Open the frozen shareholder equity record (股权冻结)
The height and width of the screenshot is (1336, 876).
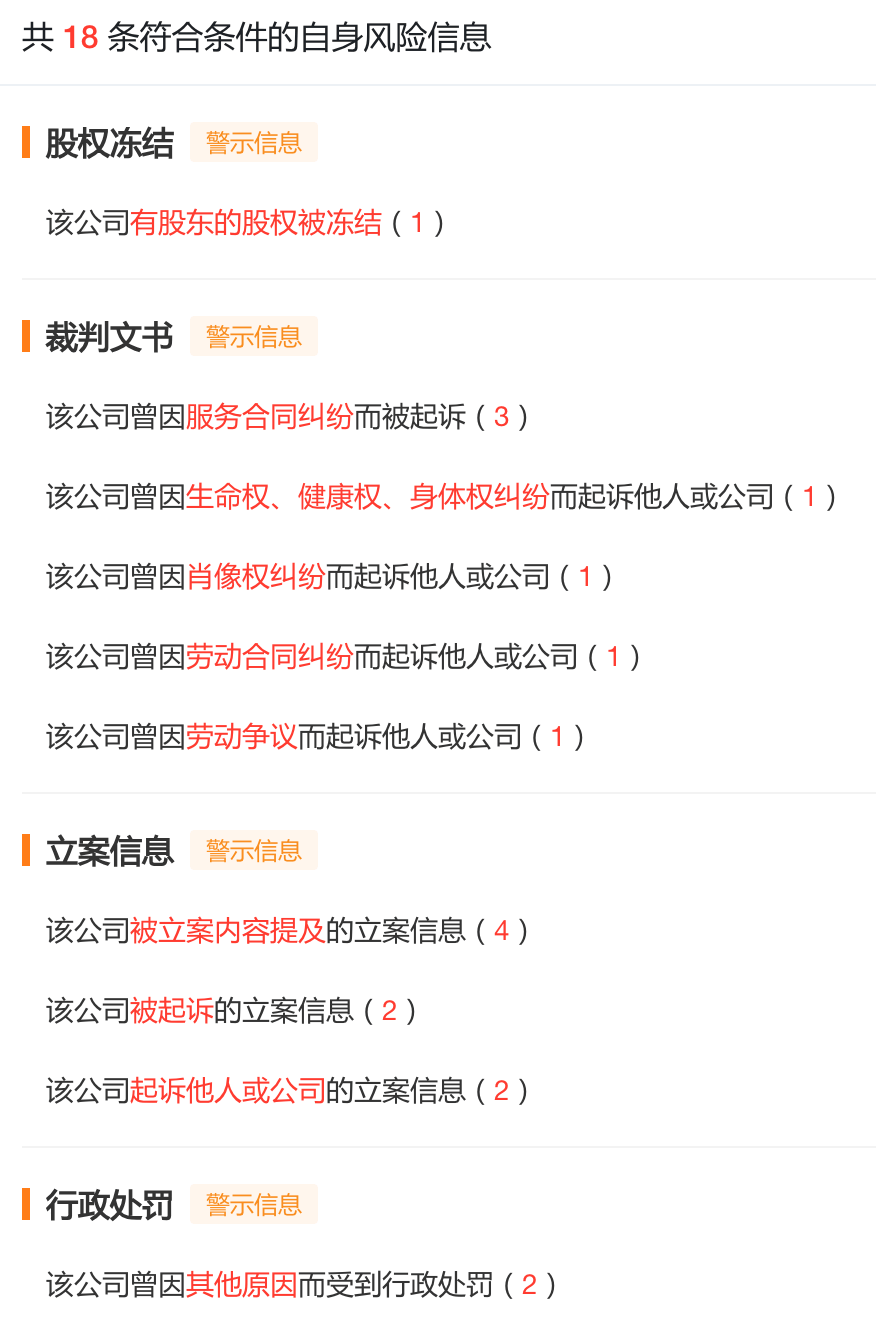pos(255,222)
